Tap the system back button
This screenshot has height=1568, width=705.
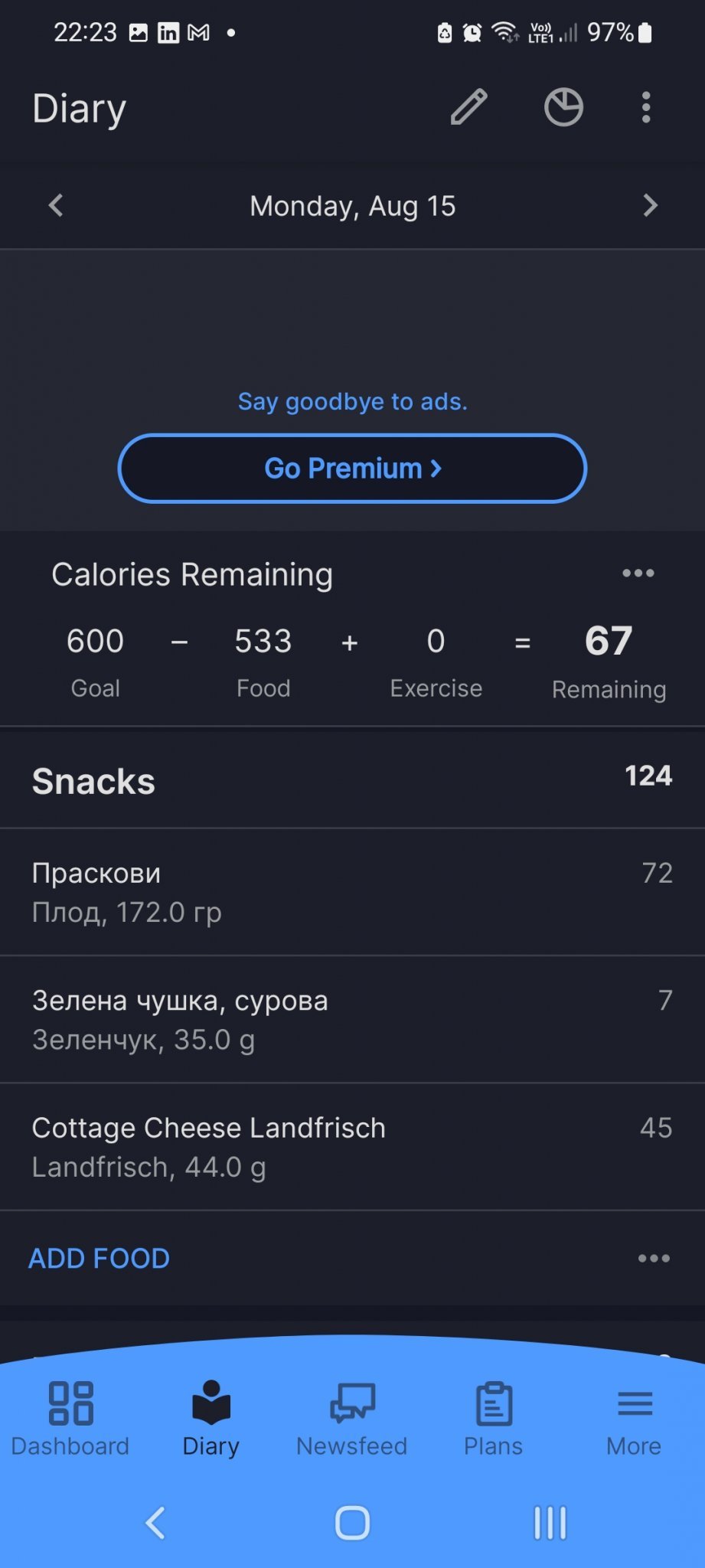coord(155,1523)
